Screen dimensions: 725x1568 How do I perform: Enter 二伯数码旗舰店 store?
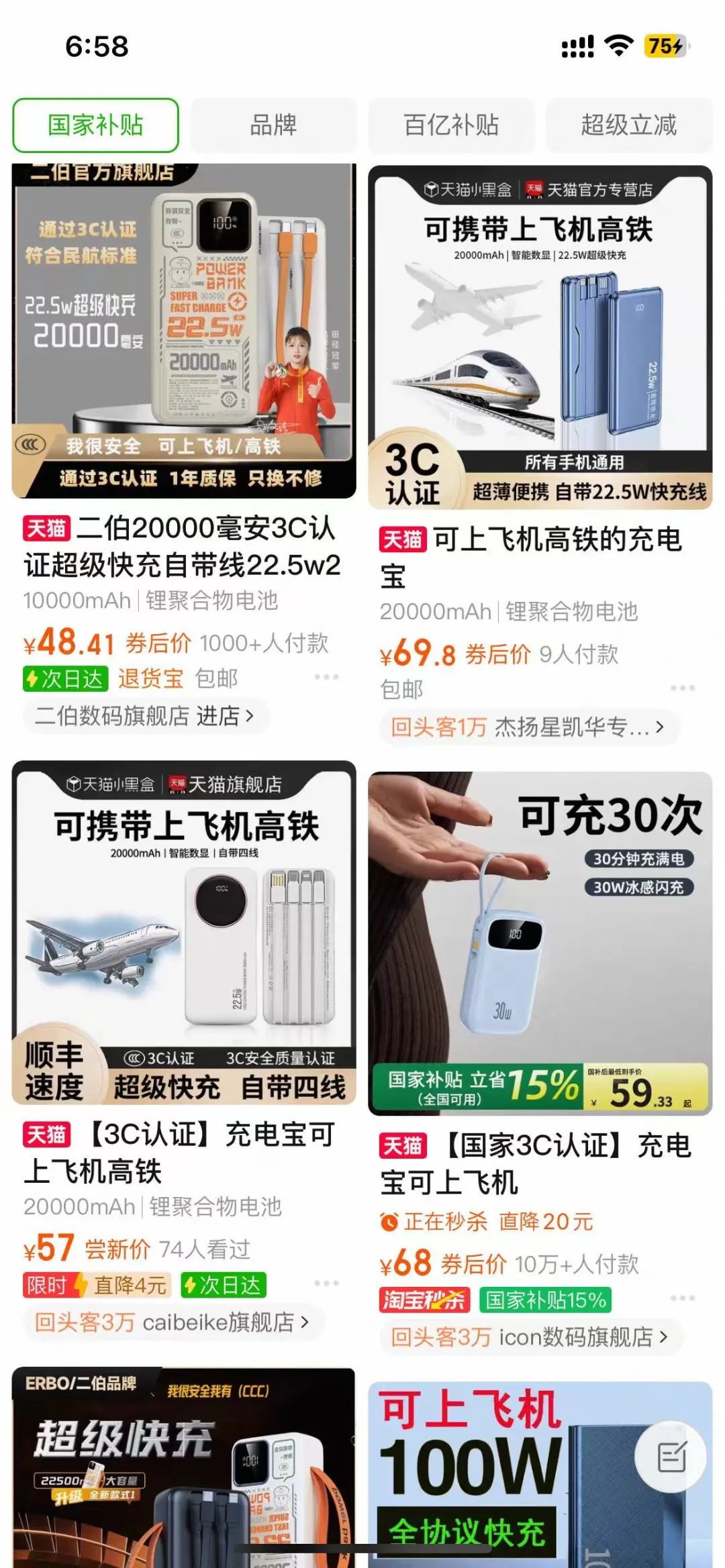[x=144, y=717]
